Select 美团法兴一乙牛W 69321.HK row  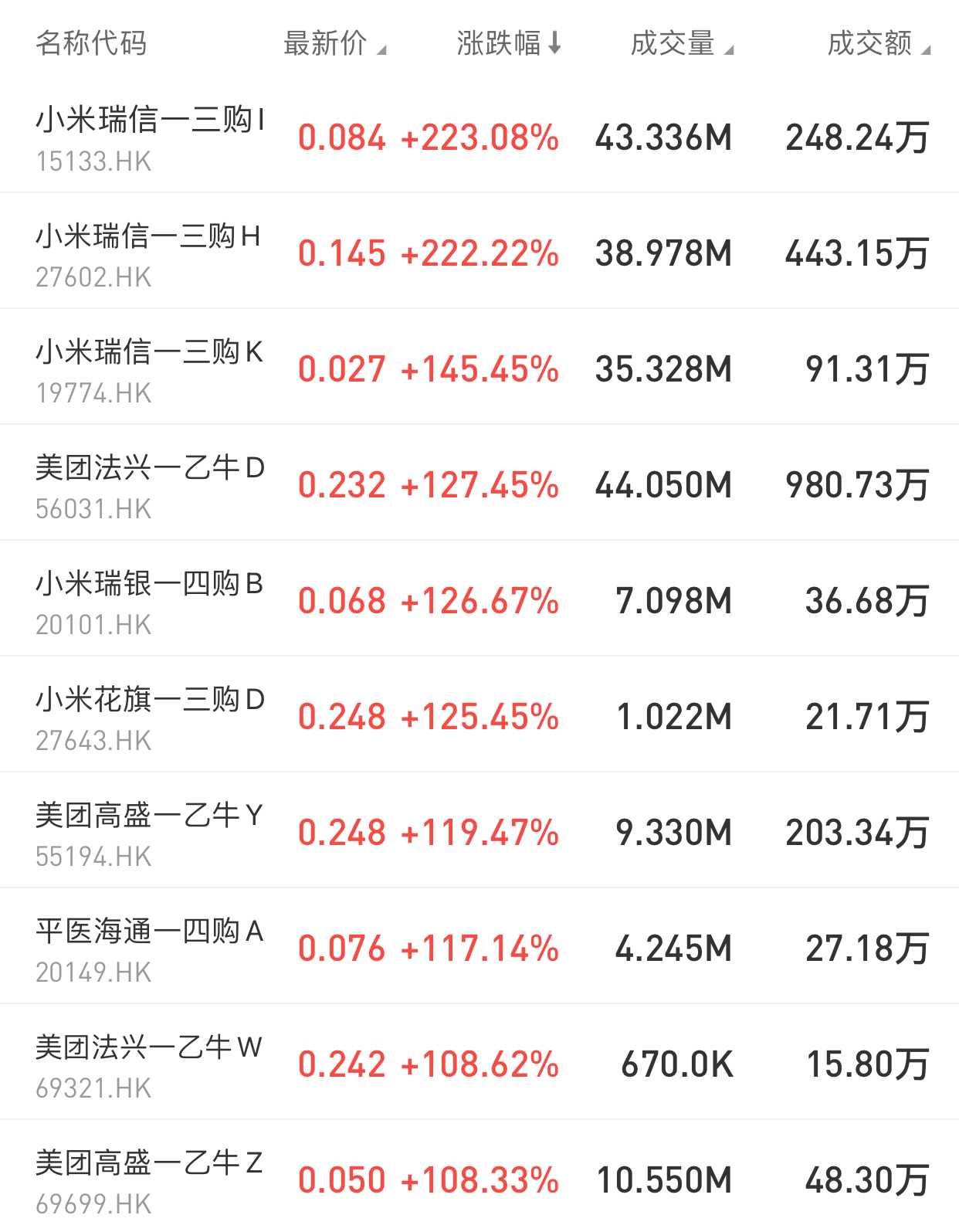(x=149, y=1064)
